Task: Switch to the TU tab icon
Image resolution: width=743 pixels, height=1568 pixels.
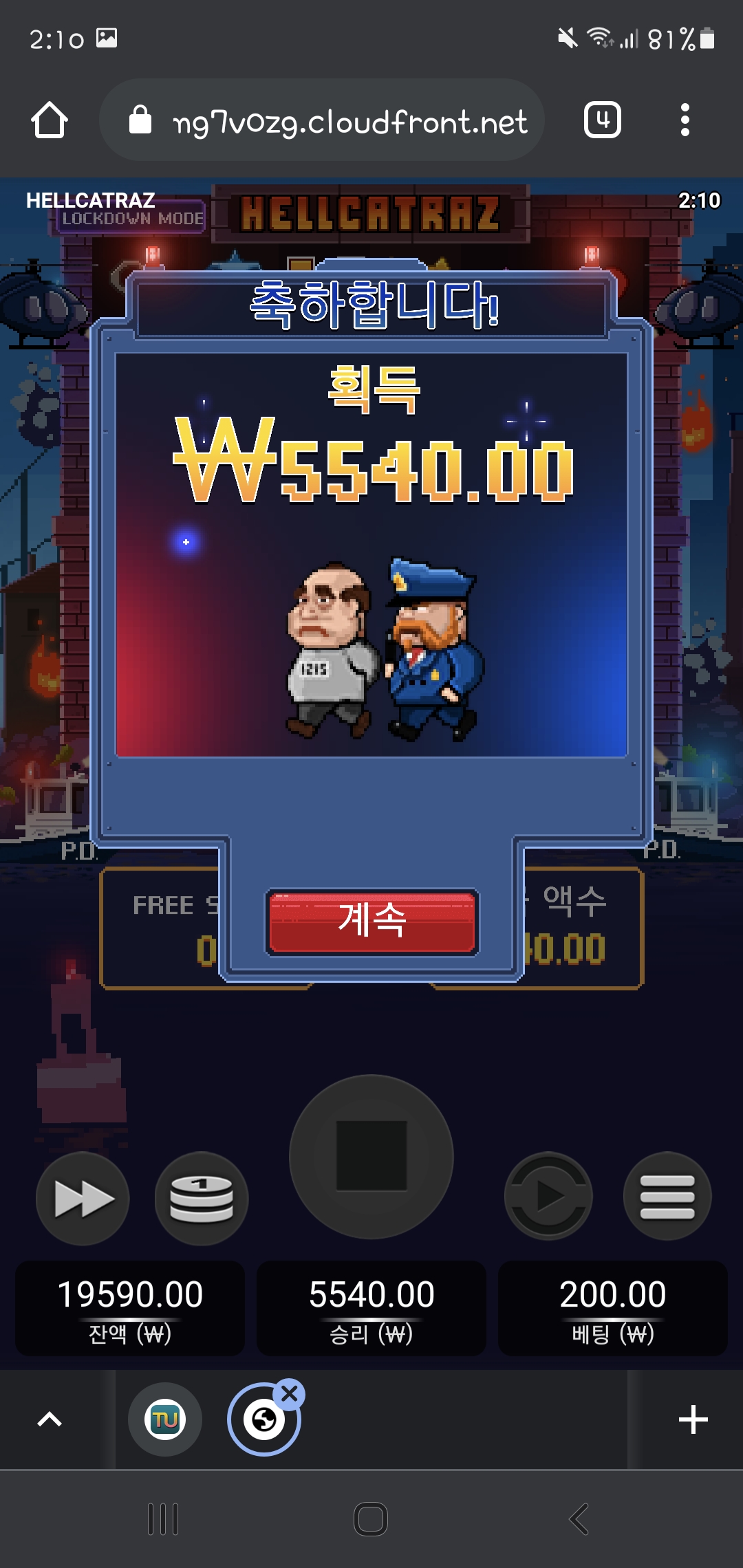Action: click(165, 1419)
